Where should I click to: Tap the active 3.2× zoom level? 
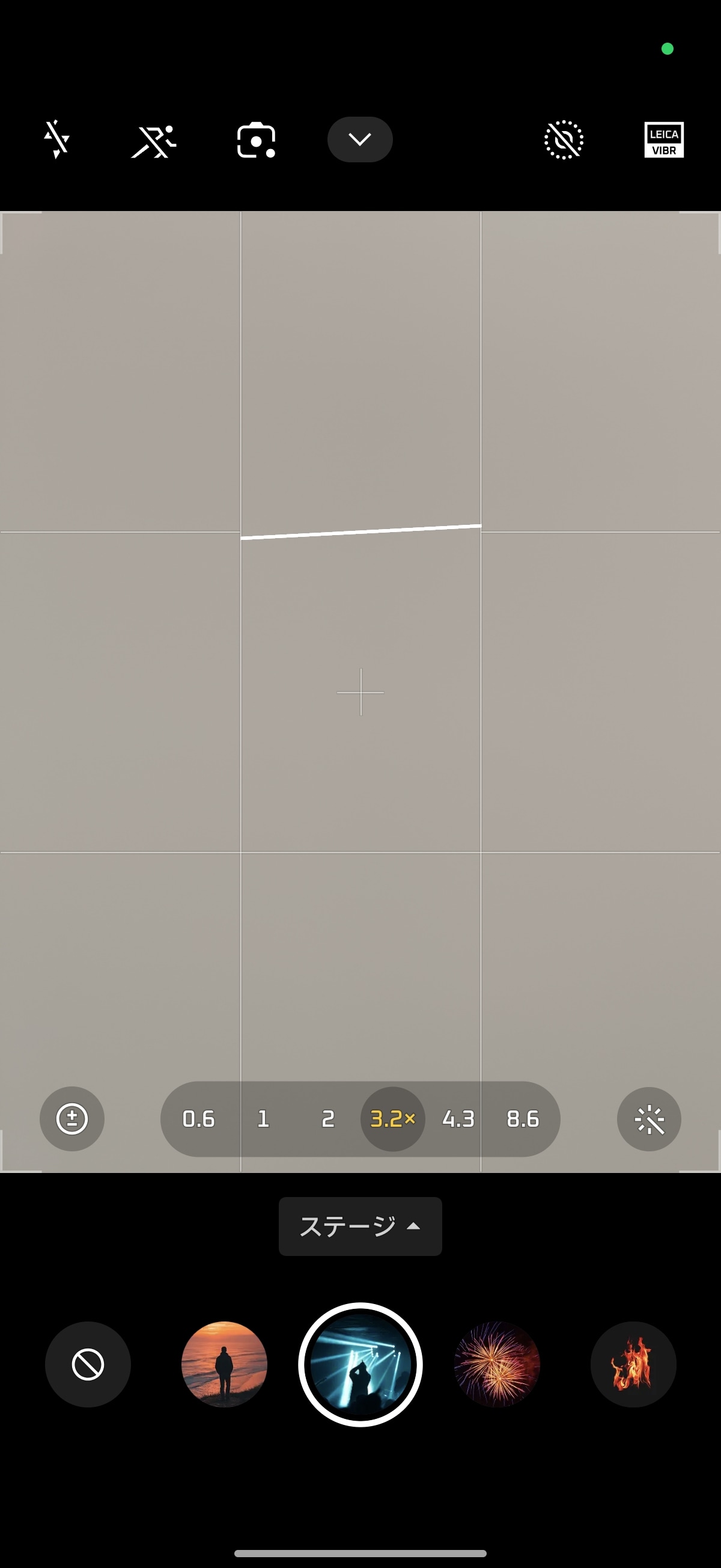point(392,1119)
